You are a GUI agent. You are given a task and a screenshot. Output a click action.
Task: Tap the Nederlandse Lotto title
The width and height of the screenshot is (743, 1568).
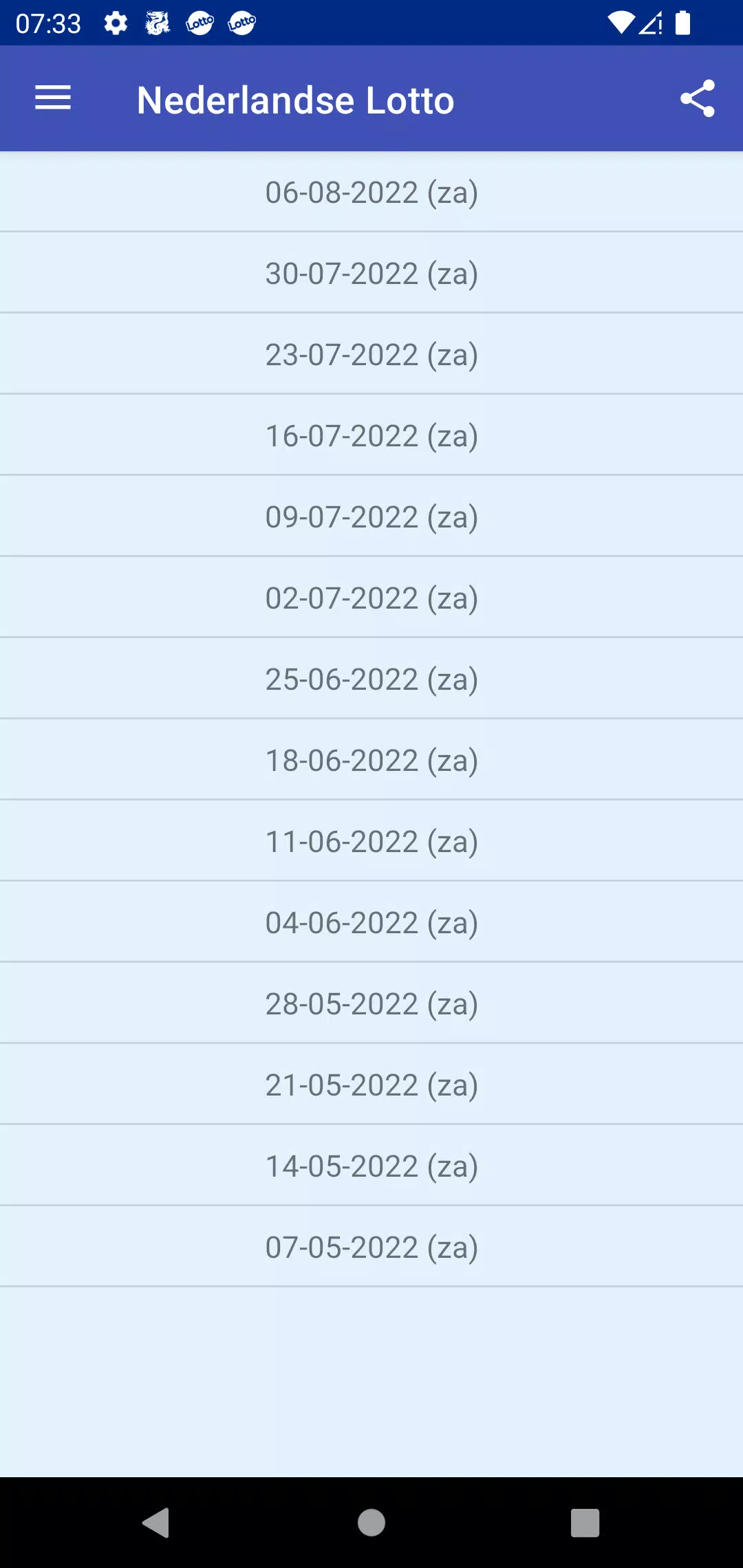pos(294,99)
